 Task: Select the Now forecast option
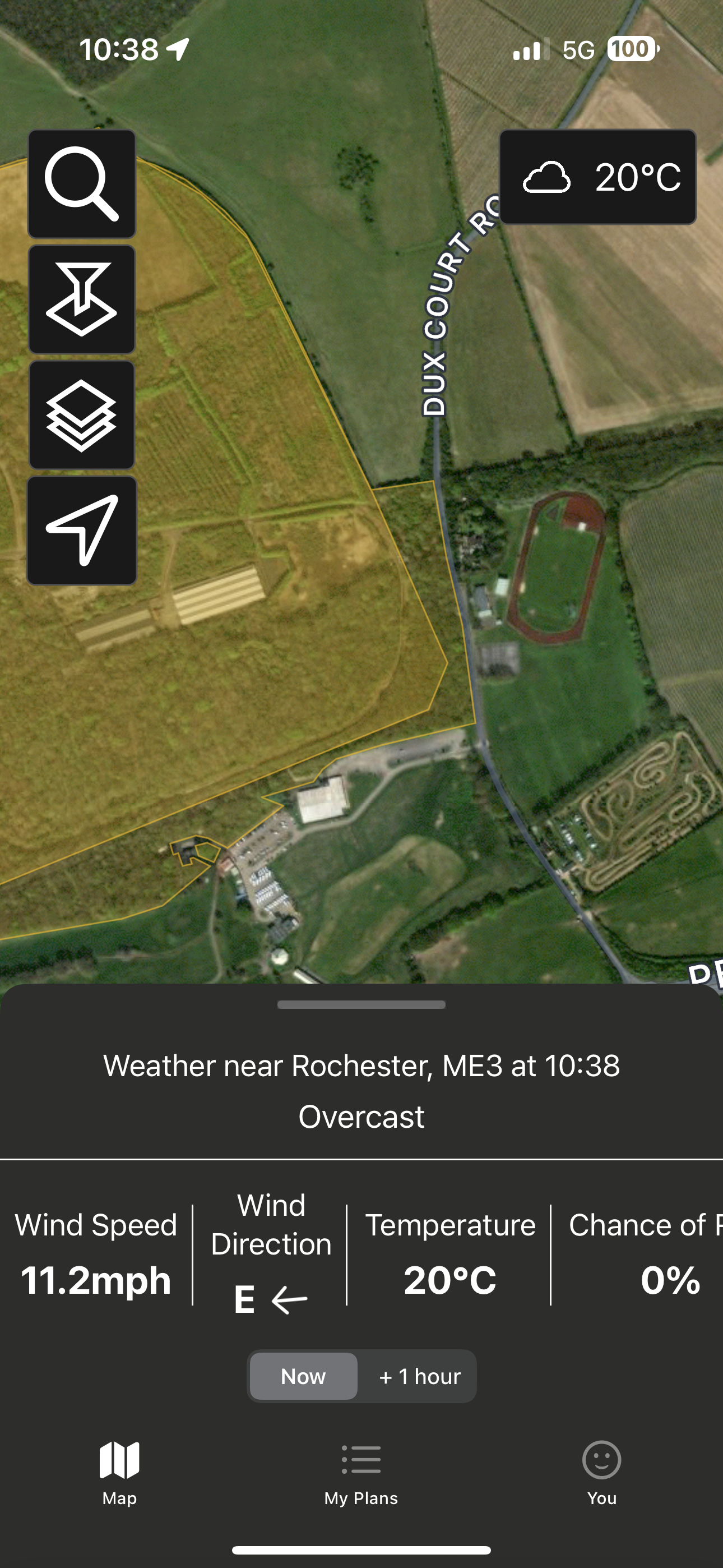[303, 1376]
